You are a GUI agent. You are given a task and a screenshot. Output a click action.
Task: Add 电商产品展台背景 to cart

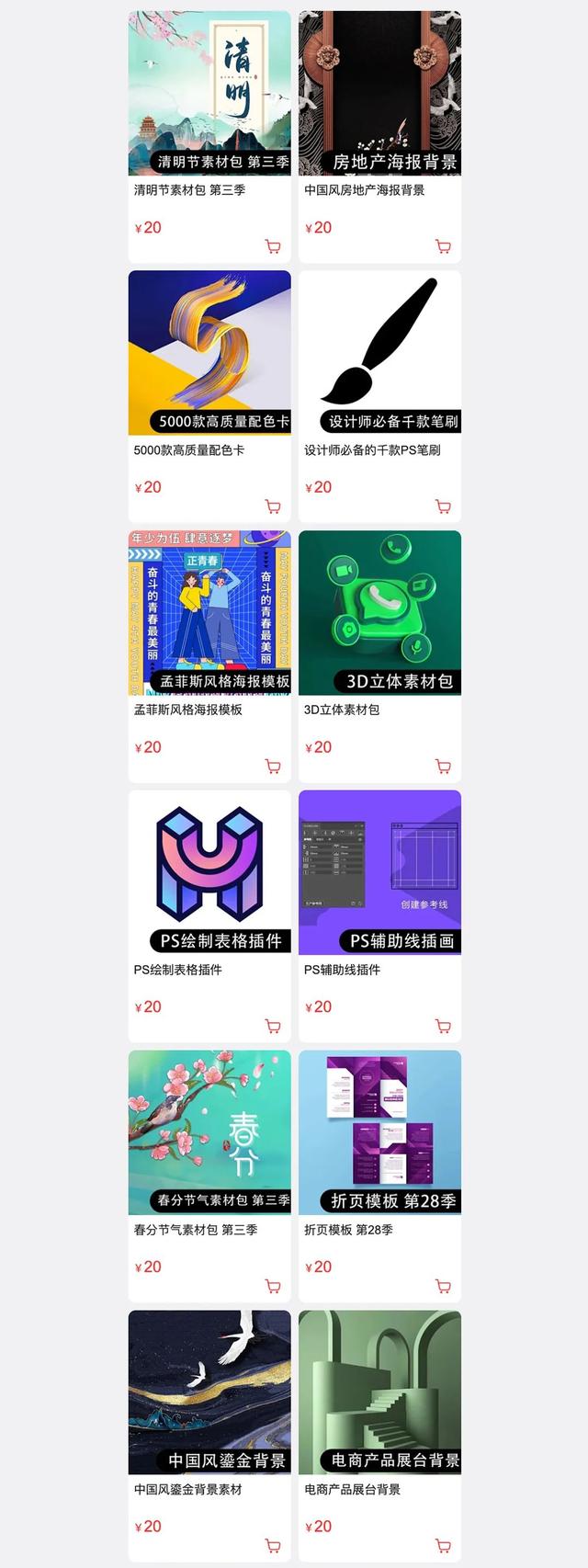(443, 1546)
